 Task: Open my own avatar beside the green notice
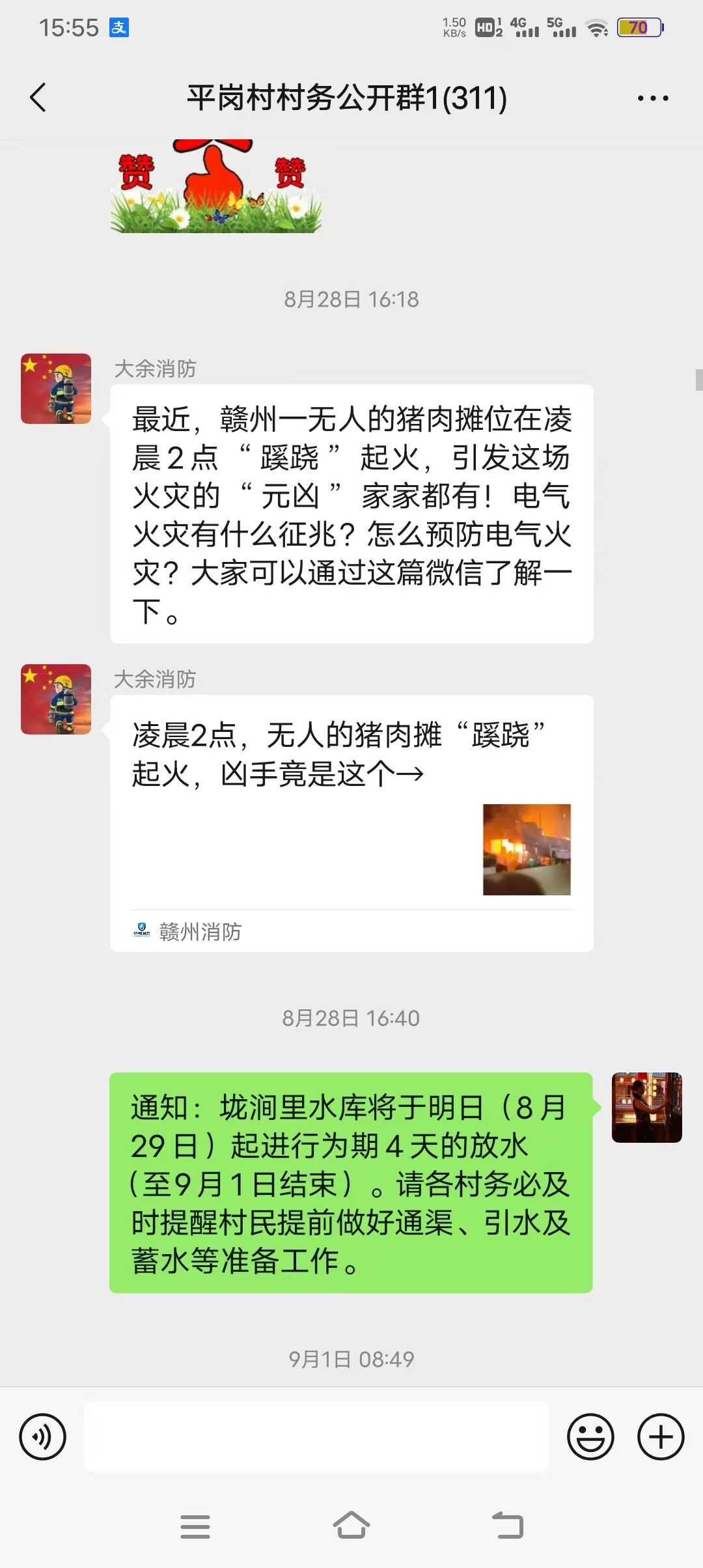pyautogui.click(x=646, y=1107)
